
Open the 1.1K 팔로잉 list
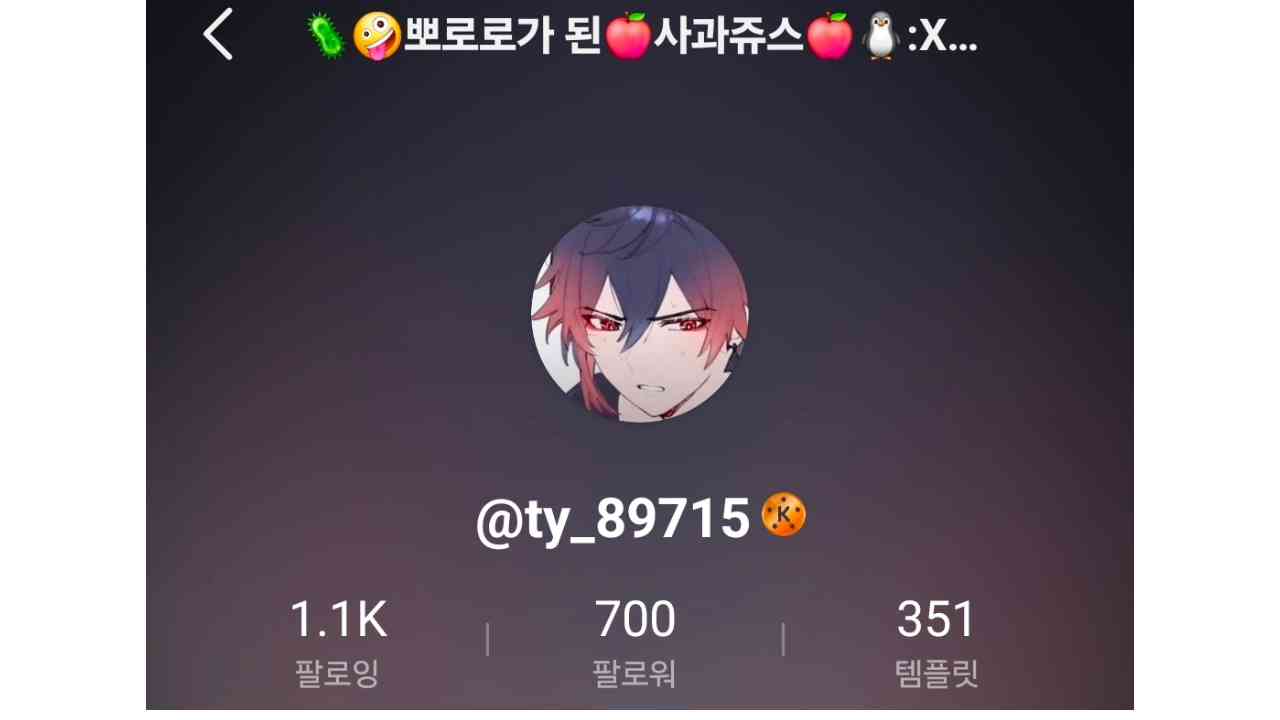click(337, 642)
